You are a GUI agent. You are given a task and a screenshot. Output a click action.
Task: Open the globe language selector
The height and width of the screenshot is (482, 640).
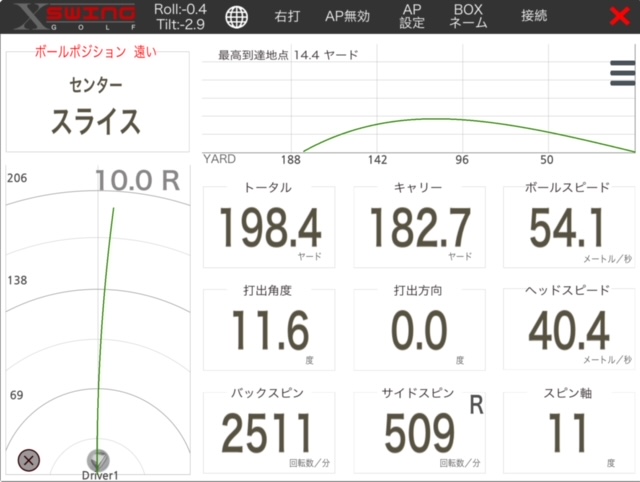click(237, 16)
